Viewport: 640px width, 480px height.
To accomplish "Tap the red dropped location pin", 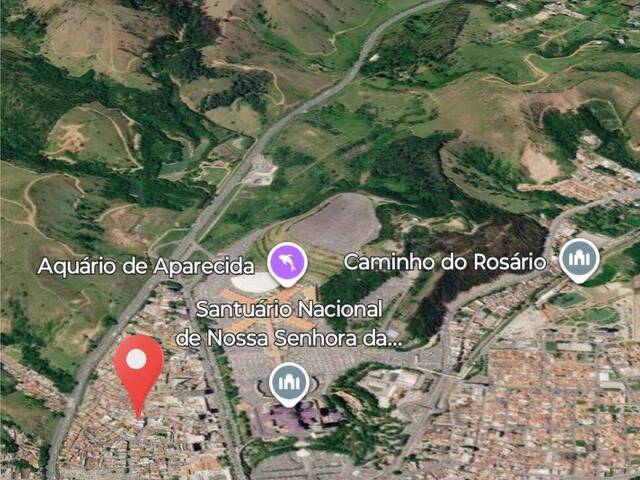I will tap(138, 364).
